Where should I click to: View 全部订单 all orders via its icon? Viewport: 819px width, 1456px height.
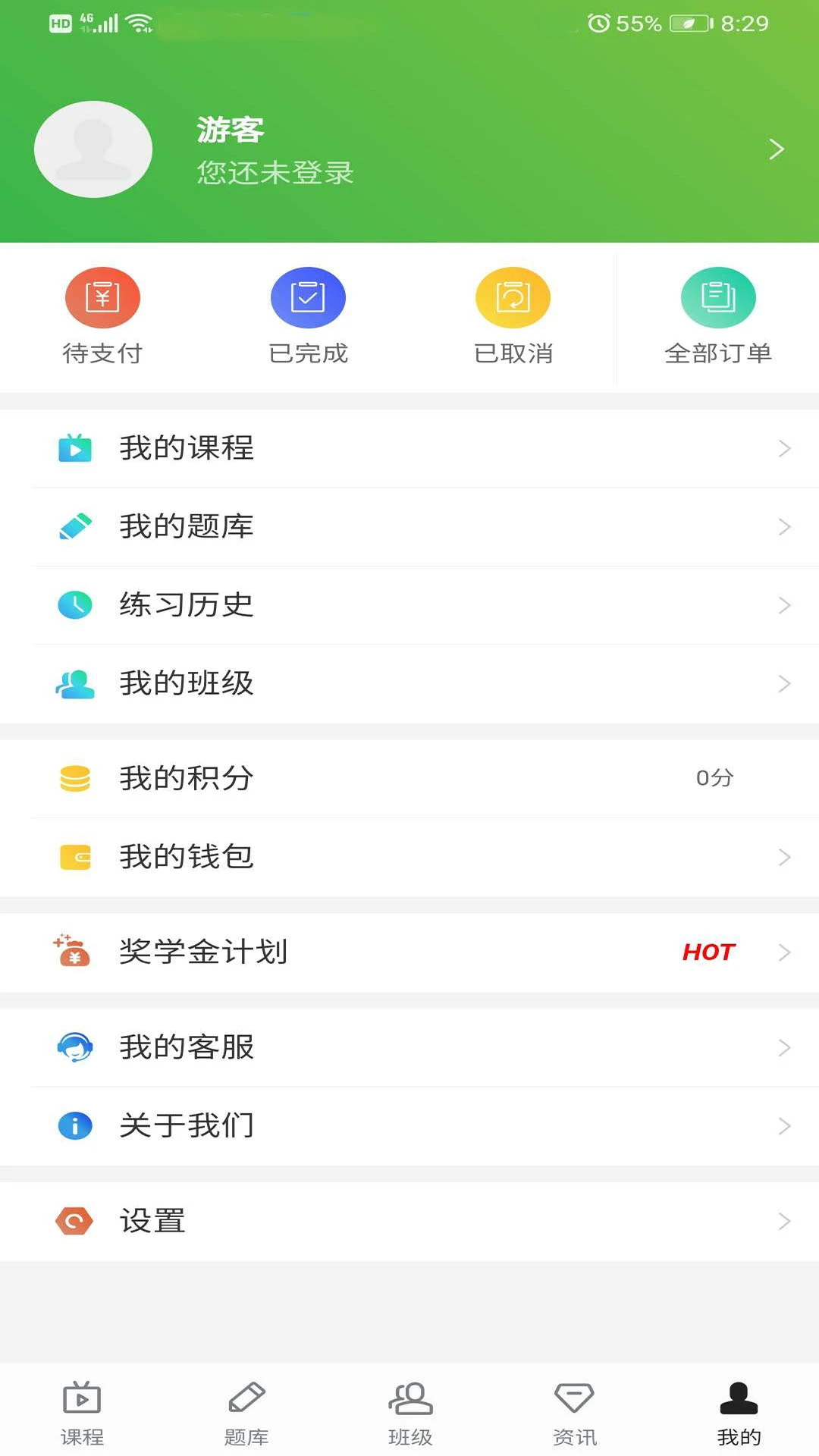pyautogui.click(x=719, y=297)
